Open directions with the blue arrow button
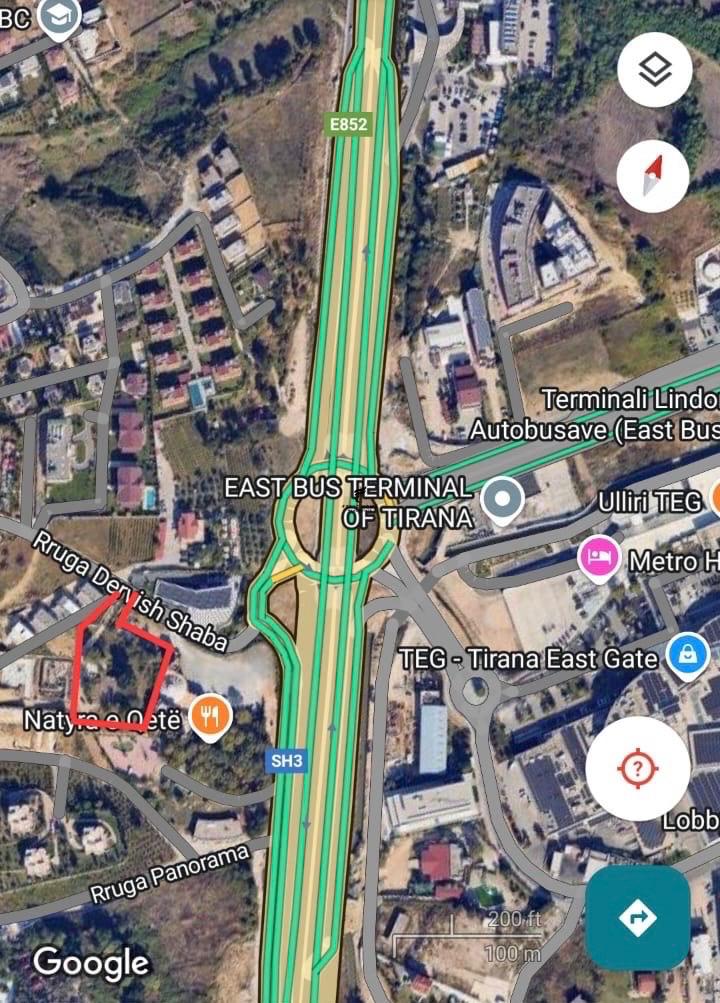The height and width of the screenshot is (1003, 720). (638, 917)
